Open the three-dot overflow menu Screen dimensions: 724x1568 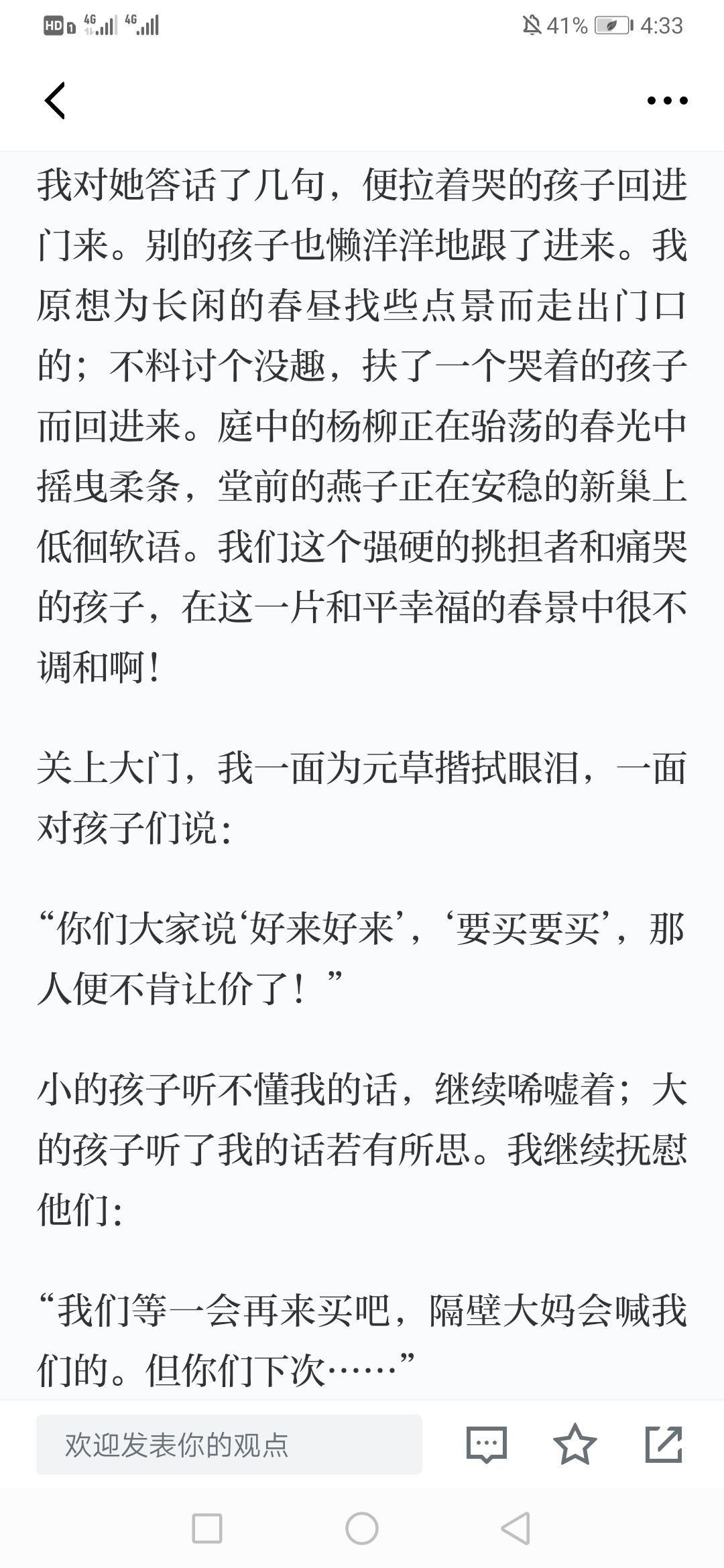pos(667,101)
